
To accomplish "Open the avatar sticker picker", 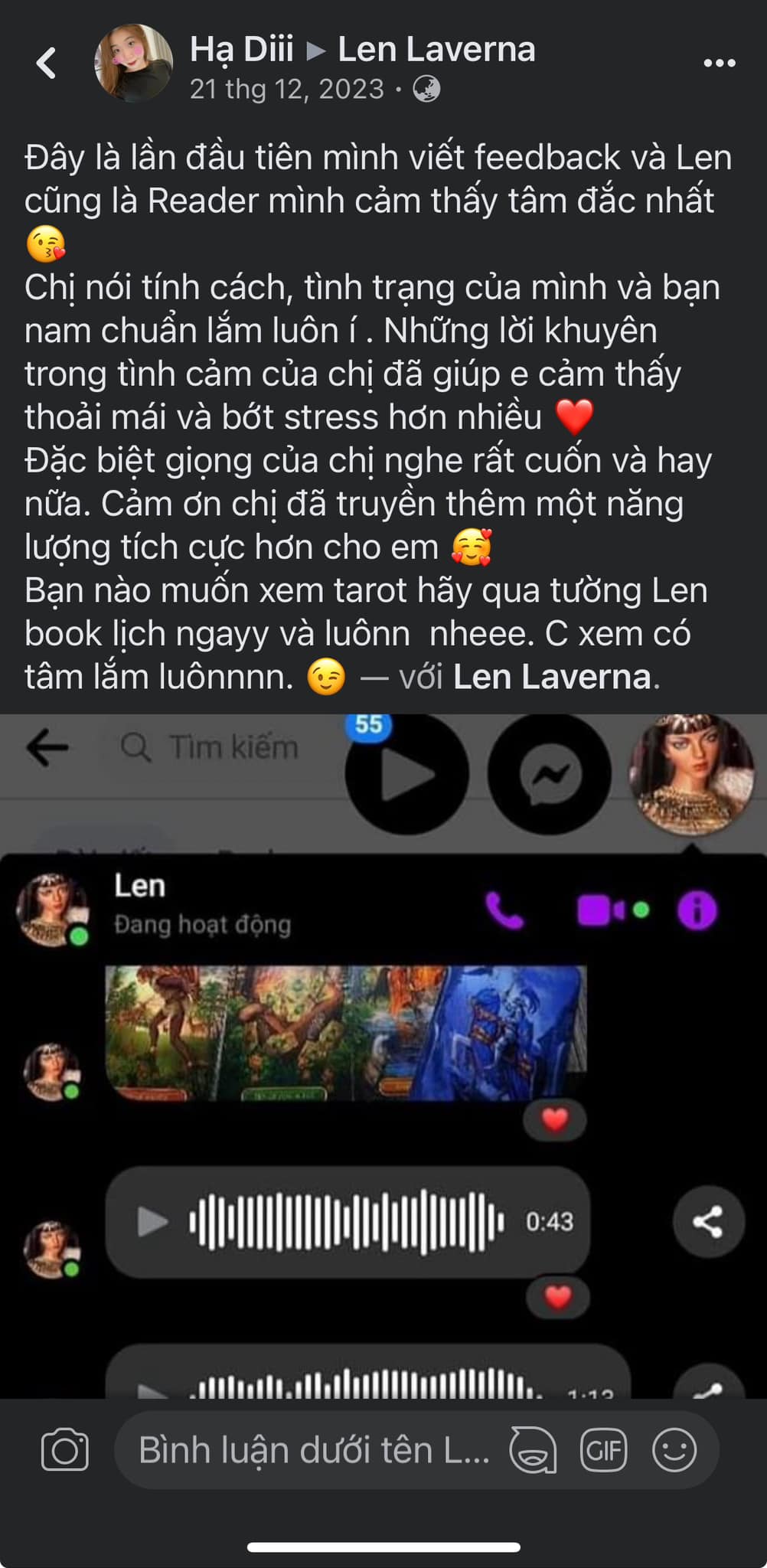I will (x=533, y=1450).
